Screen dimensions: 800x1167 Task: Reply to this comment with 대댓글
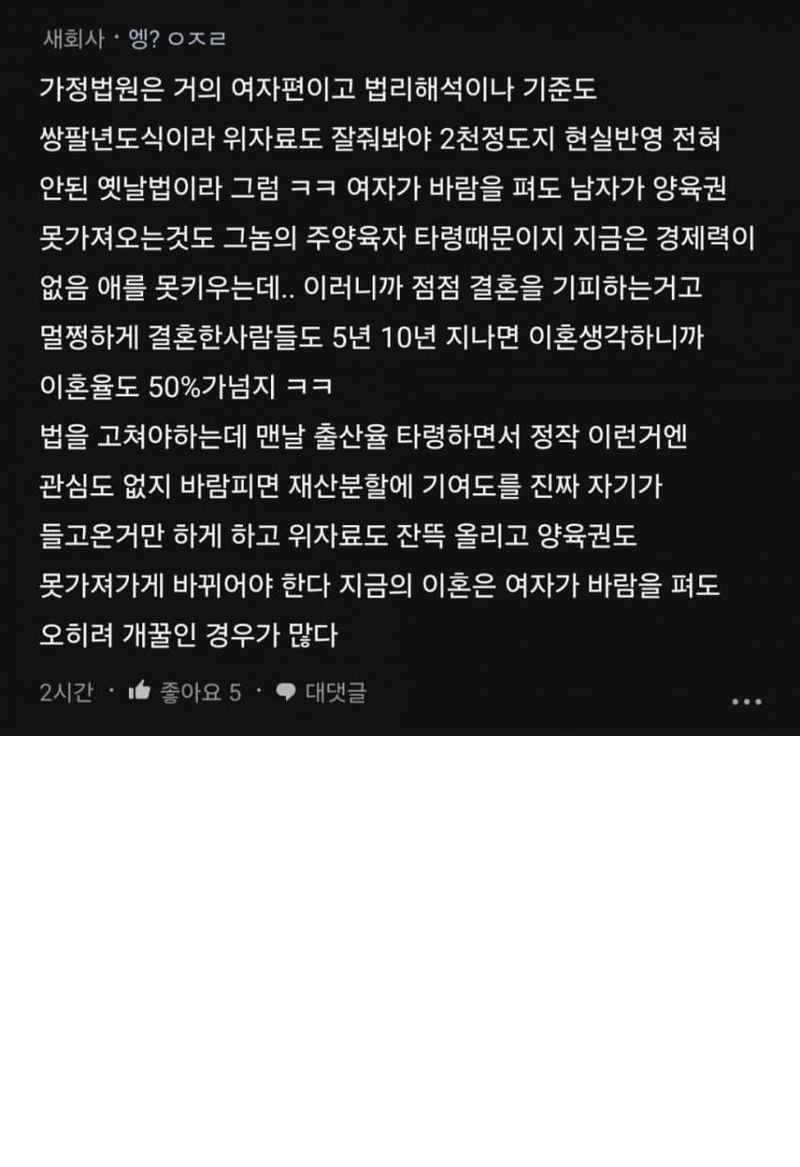tap(322, 692)
